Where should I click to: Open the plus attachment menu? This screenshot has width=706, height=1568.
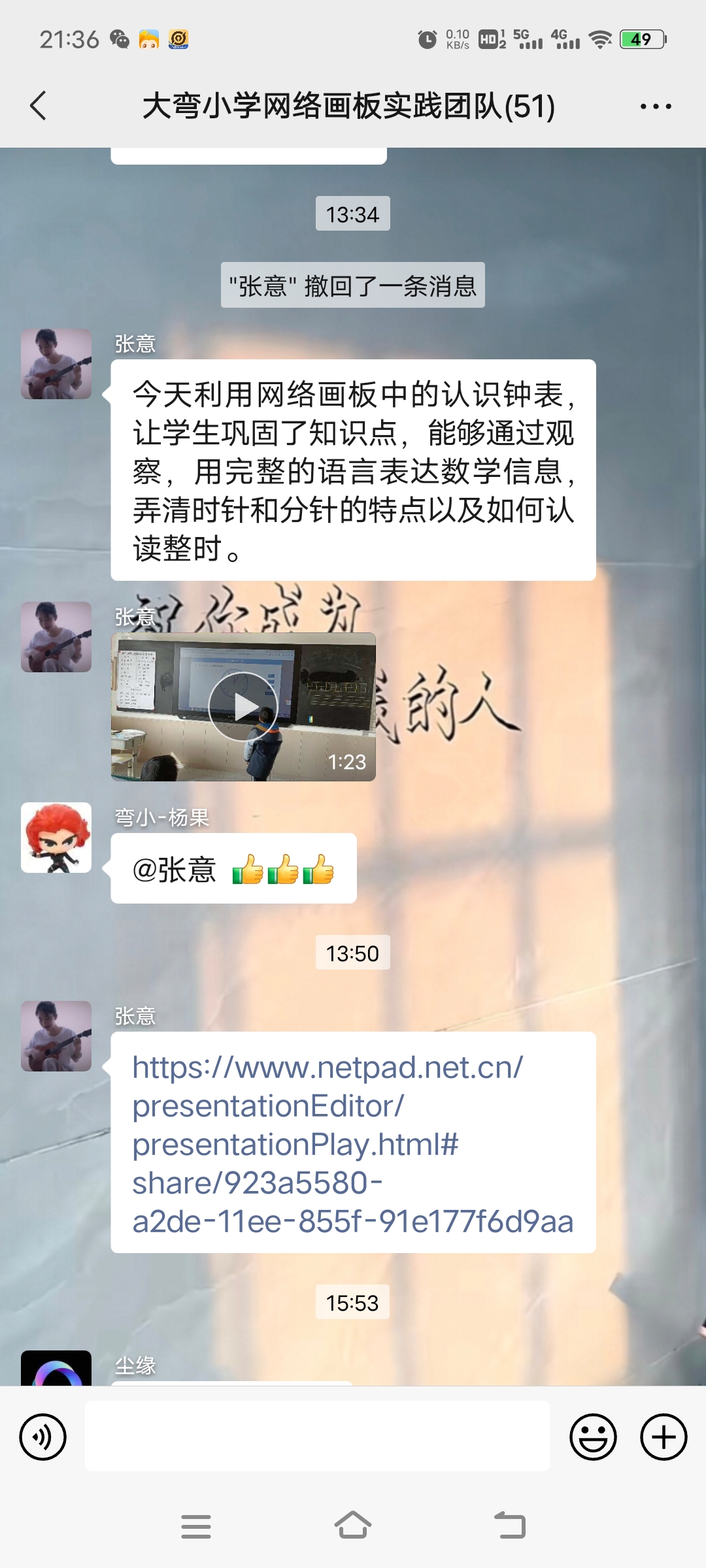click(x=663, y=1437)
